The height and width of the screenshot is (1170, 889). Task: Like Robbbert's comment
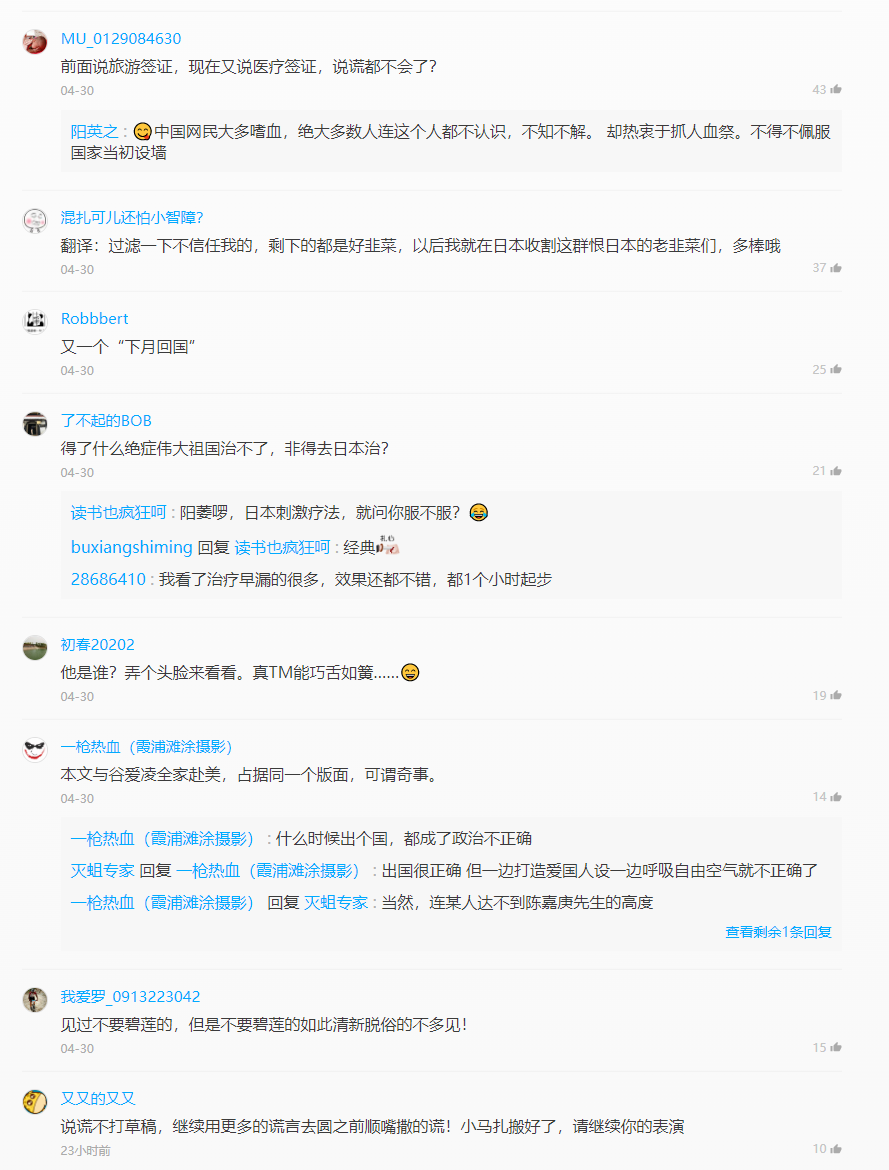click(x=836, y=369)
